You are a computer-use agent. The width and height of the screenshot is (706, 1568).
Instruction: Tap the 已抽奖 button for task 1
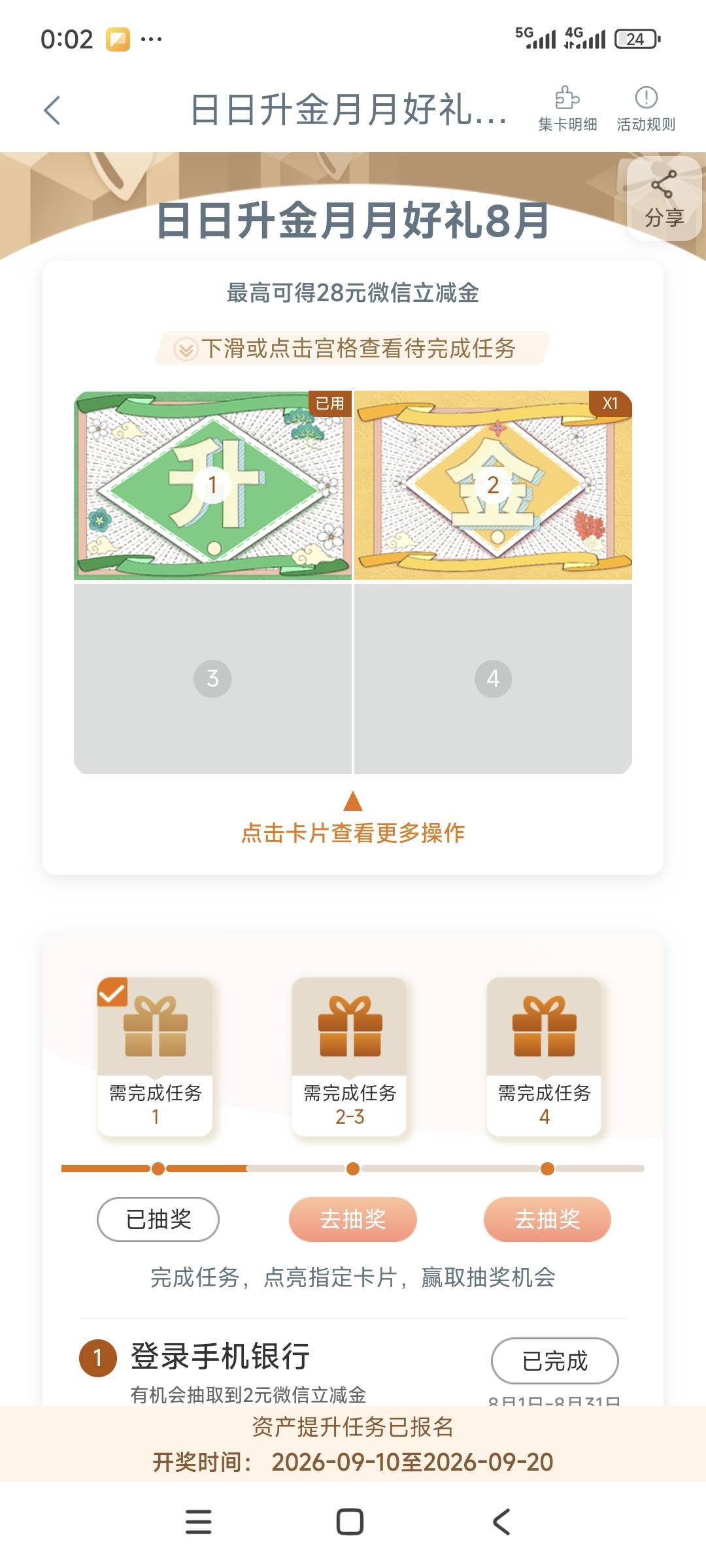[158, 1219]
